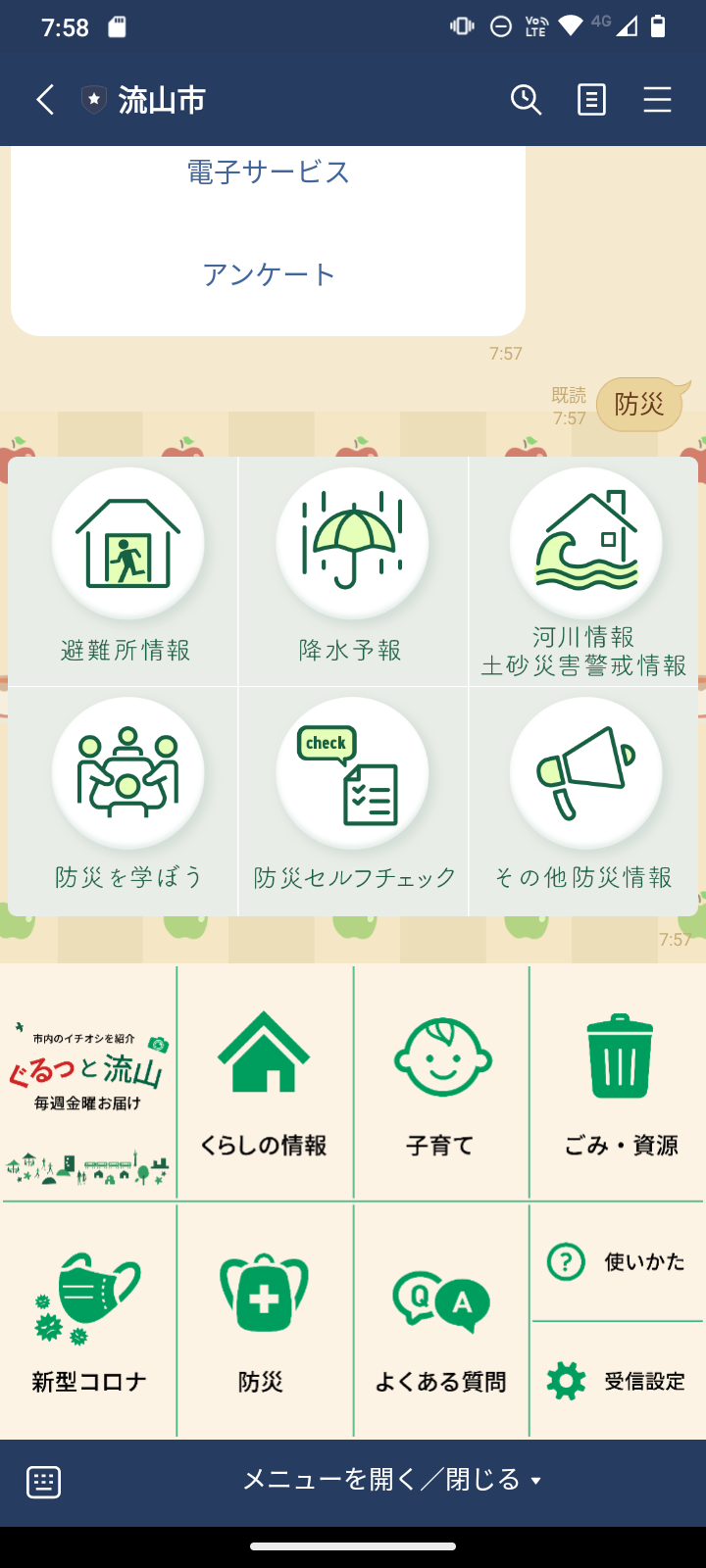The image size is (706, 1568).
Task: Open 新型コロナ information
Action: 88,1321
